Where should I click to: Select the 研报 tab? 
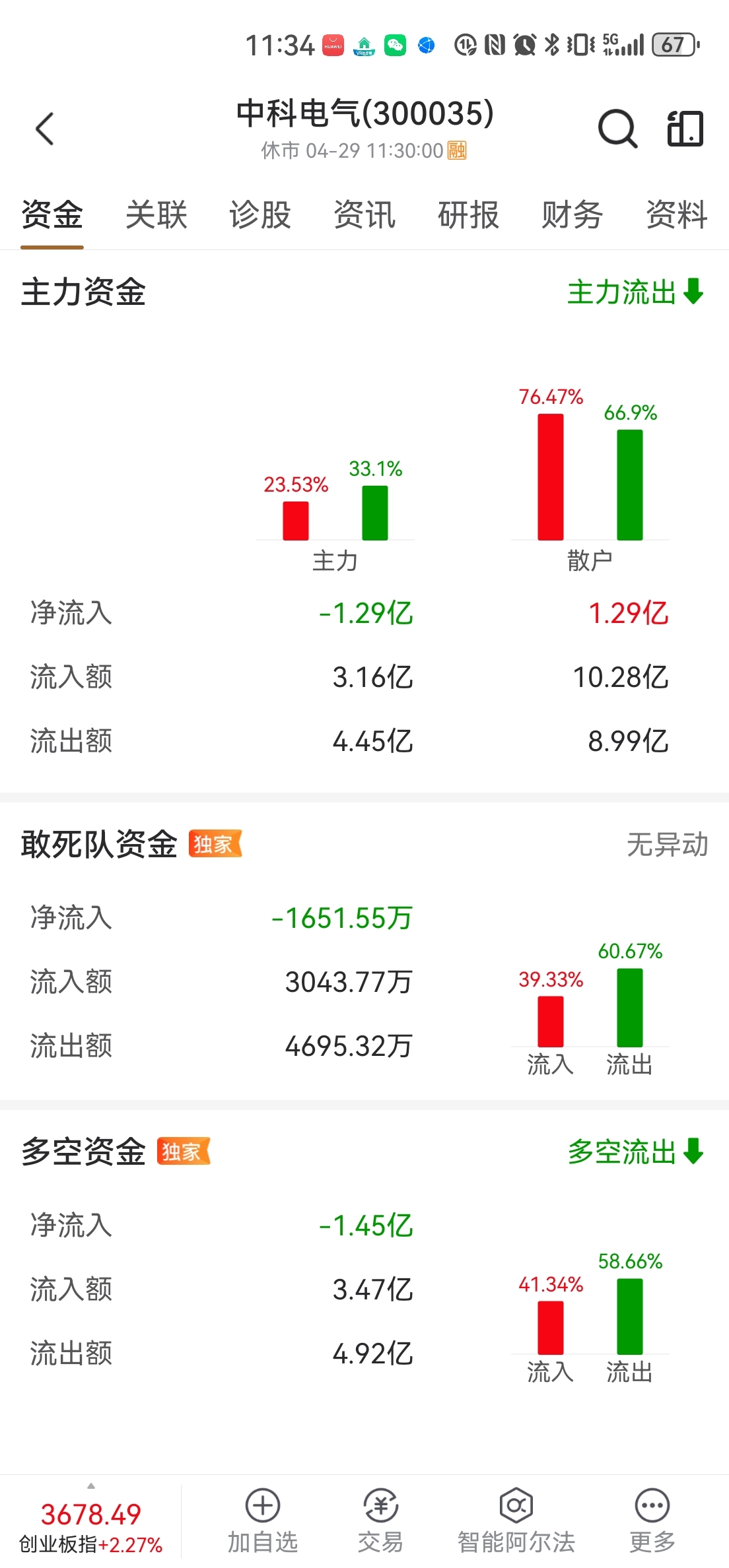pyautogui.click(x=468, y=214)
